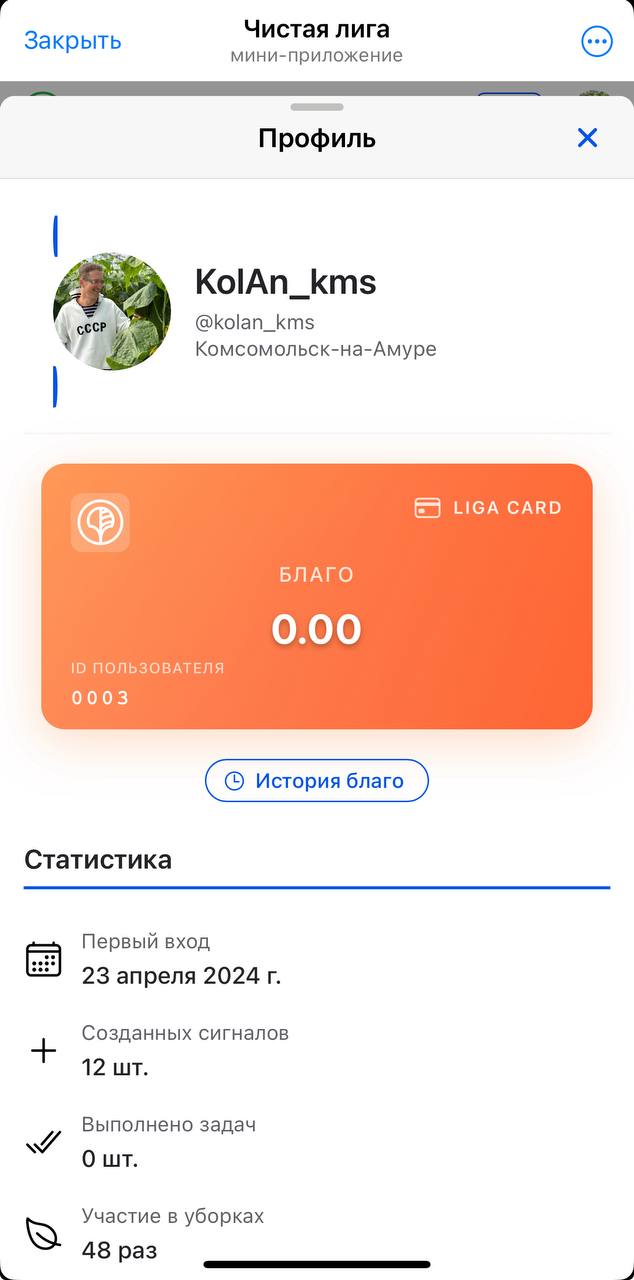634x1280 pixels.
Task: Open the three-dots mini-app menu
Action: click(x=597, y=41)
